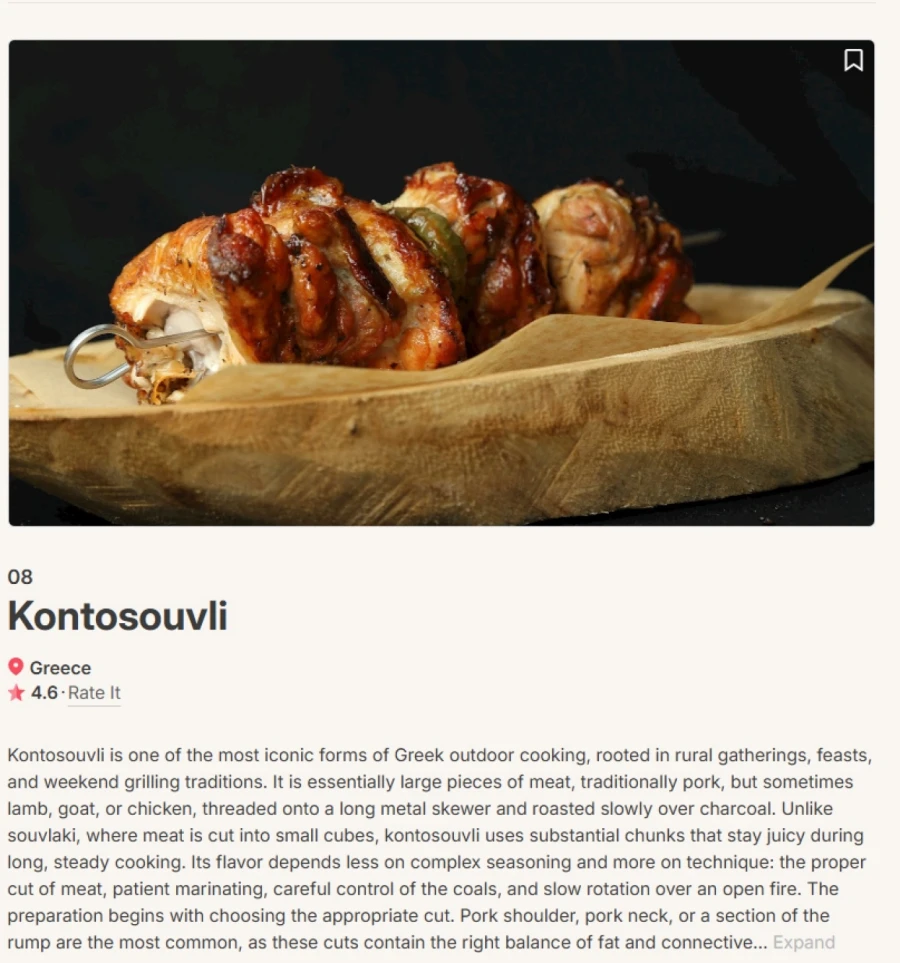Expand the full Kontosouvli description
The height and width of the screenshot is (963, 900).
(x=803, y=942)
